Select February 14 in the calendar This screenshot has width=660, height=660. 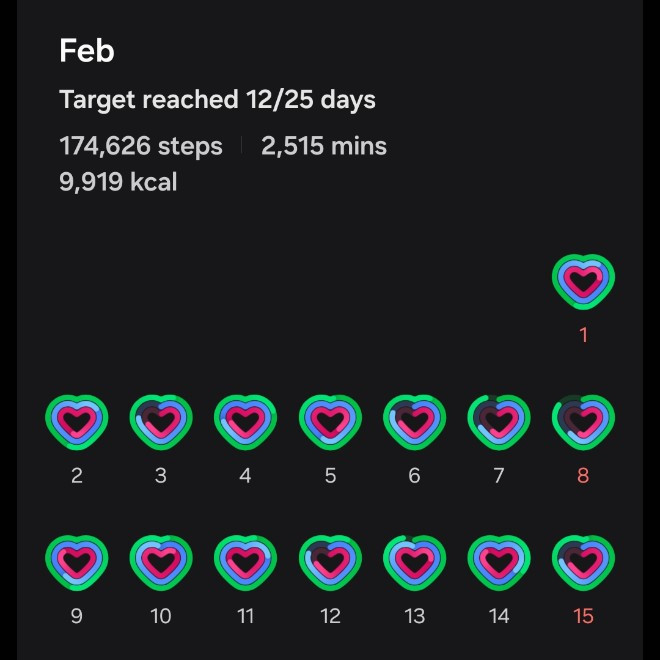[499, 562]
